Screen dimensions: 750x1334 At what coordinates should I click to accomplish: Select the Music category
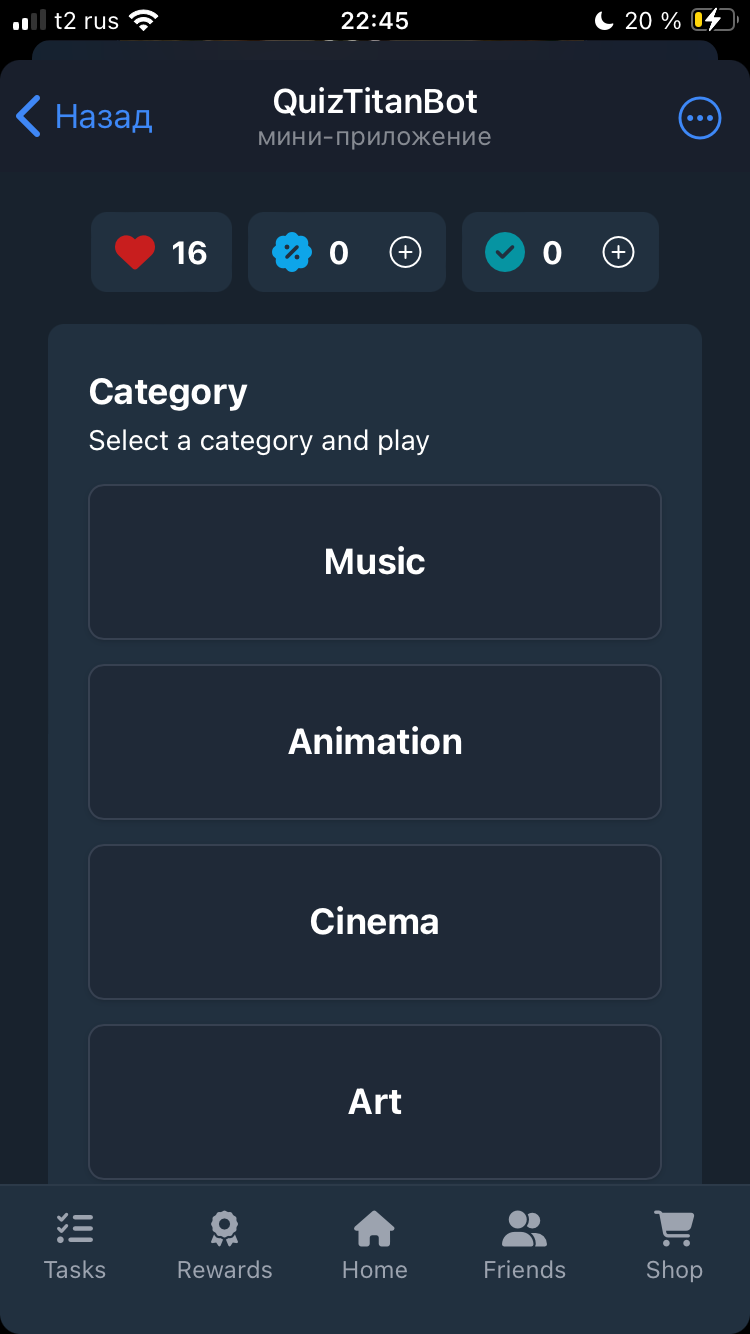pyautogui.click(x=375, y=562)
